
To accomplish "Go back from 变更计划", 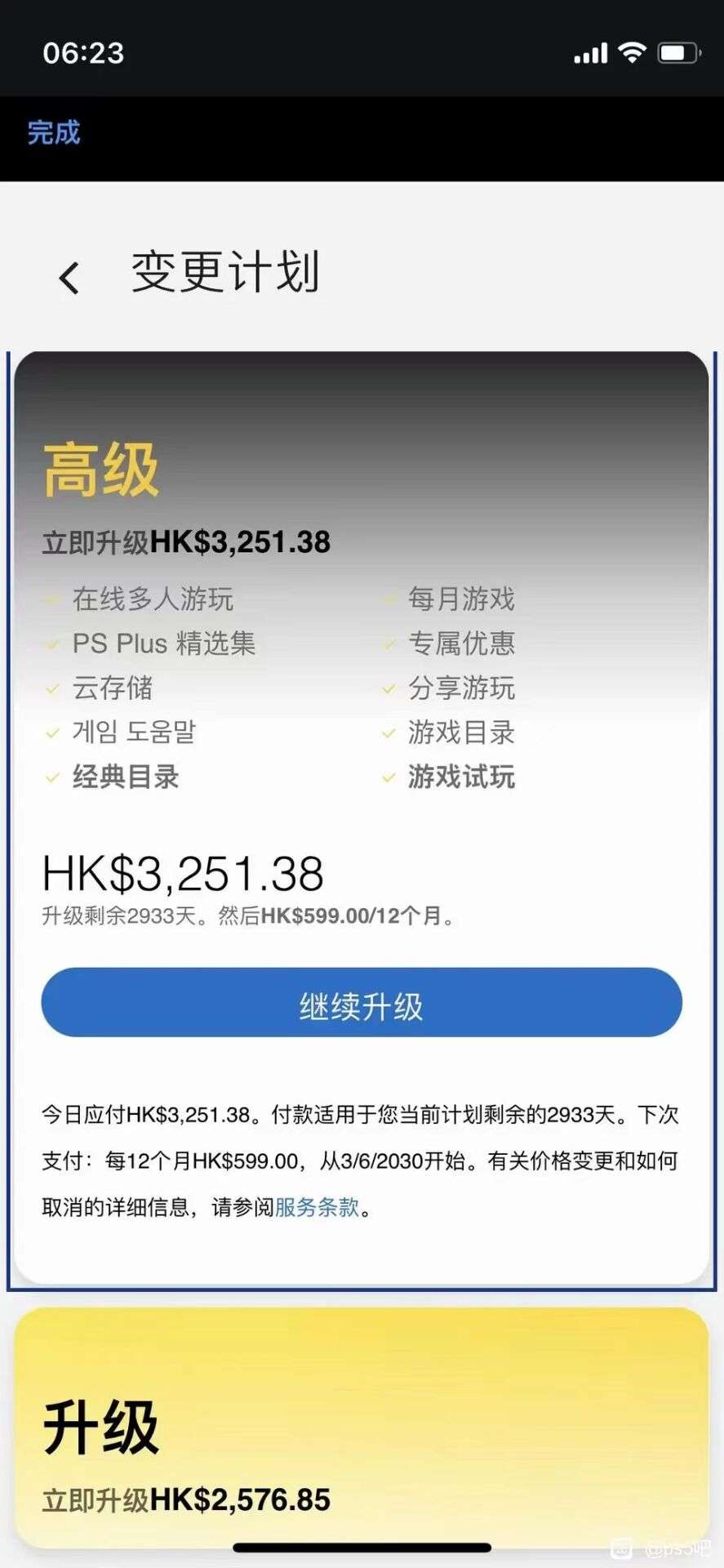I will point(69,278).
